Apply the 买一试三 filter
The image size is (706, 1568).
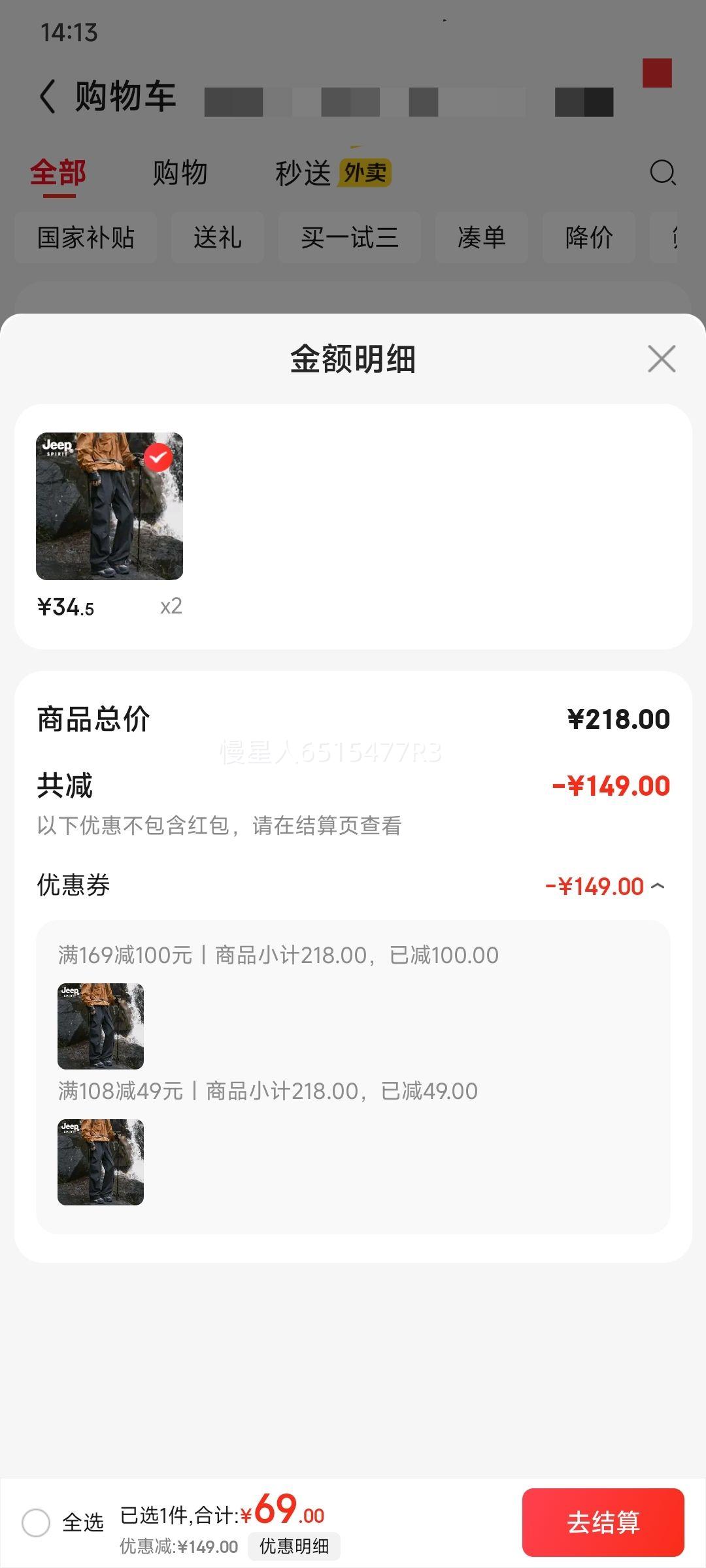point(350,237)
